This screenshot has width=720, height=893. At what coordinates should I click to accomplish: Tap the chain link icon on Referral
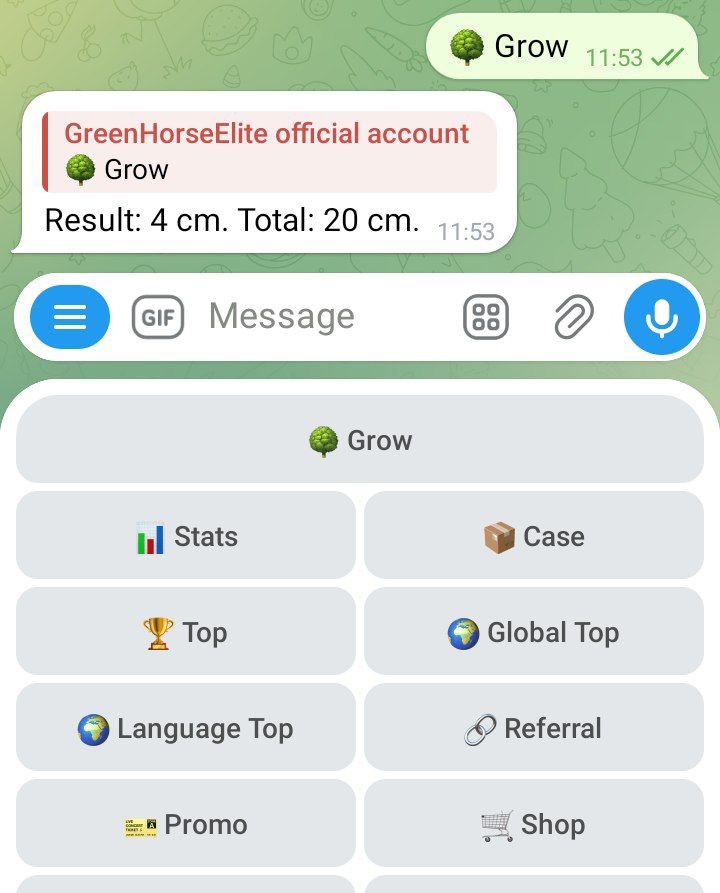479,728
